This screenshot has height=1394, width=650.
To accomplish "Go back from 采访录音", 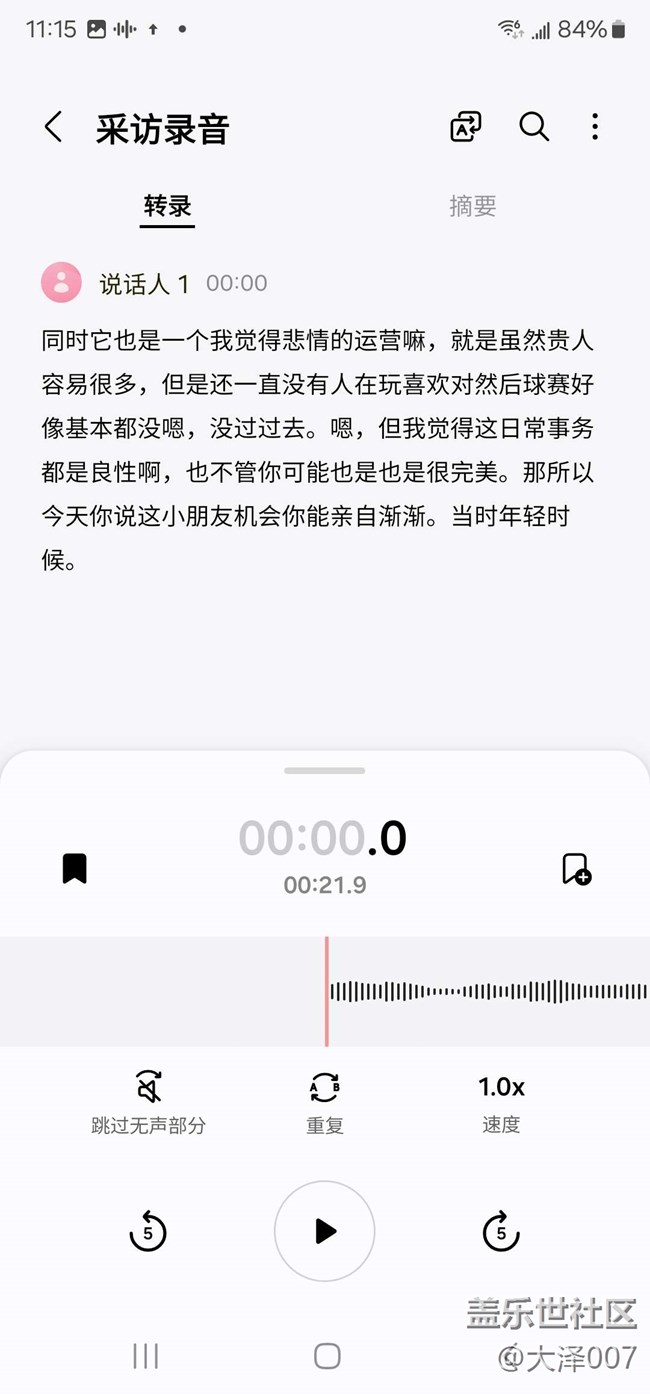I will [x=53, y=128].
